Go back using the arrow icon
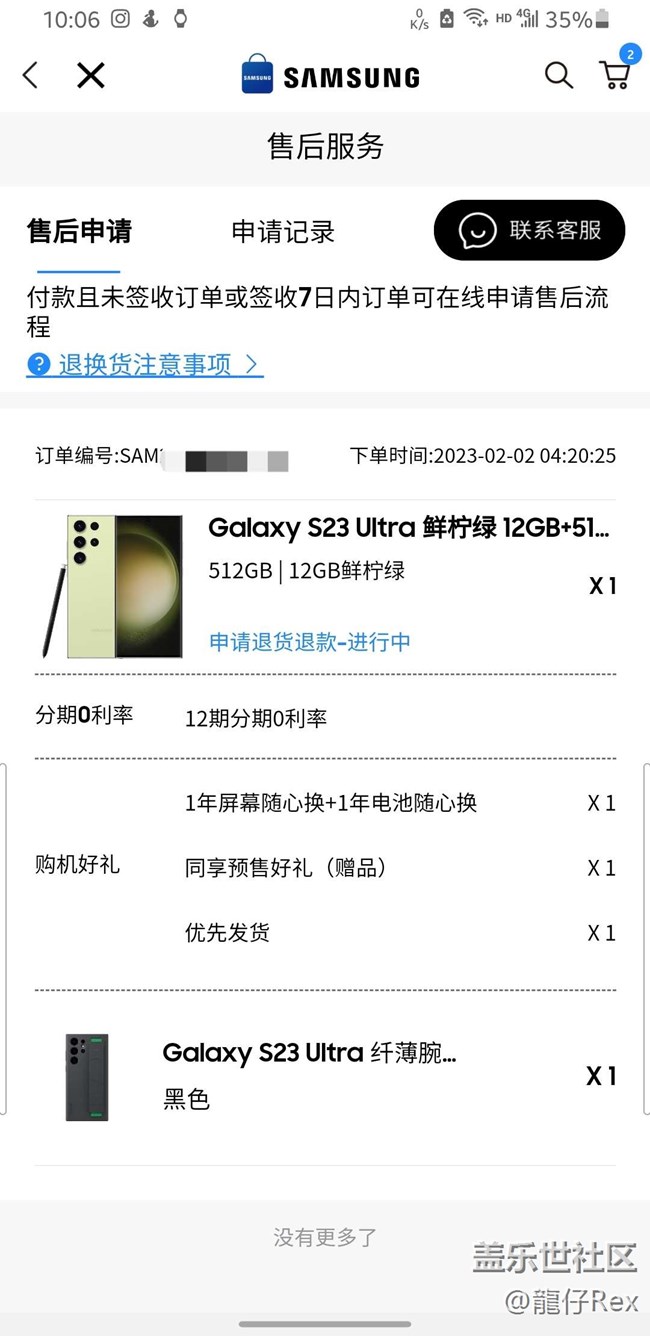 tap(31, 75)
